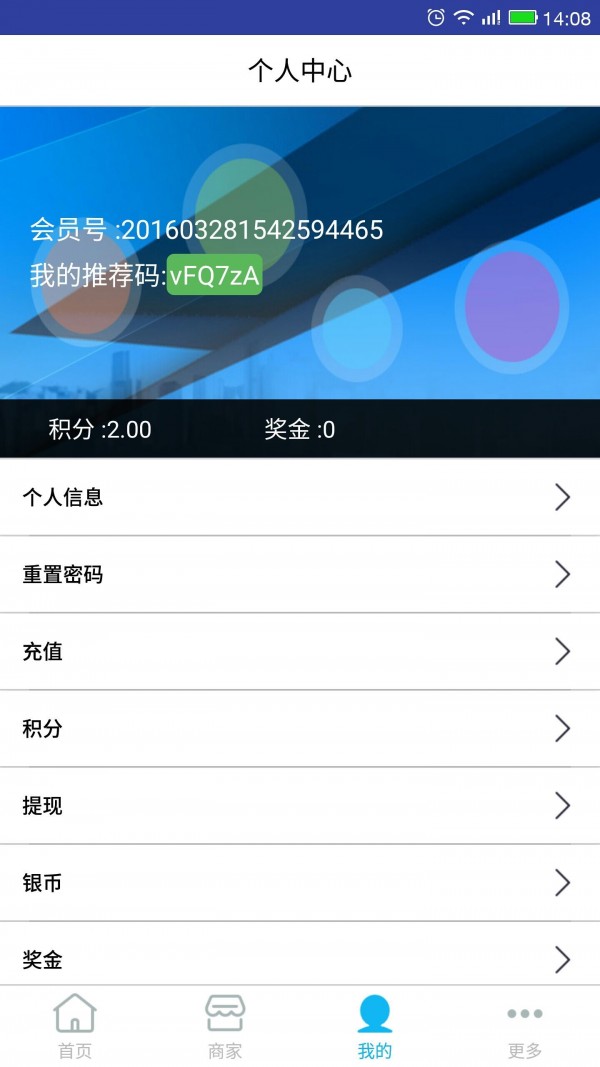
Task: Go to 重置密码 settings
Action: tap(300, 574)
